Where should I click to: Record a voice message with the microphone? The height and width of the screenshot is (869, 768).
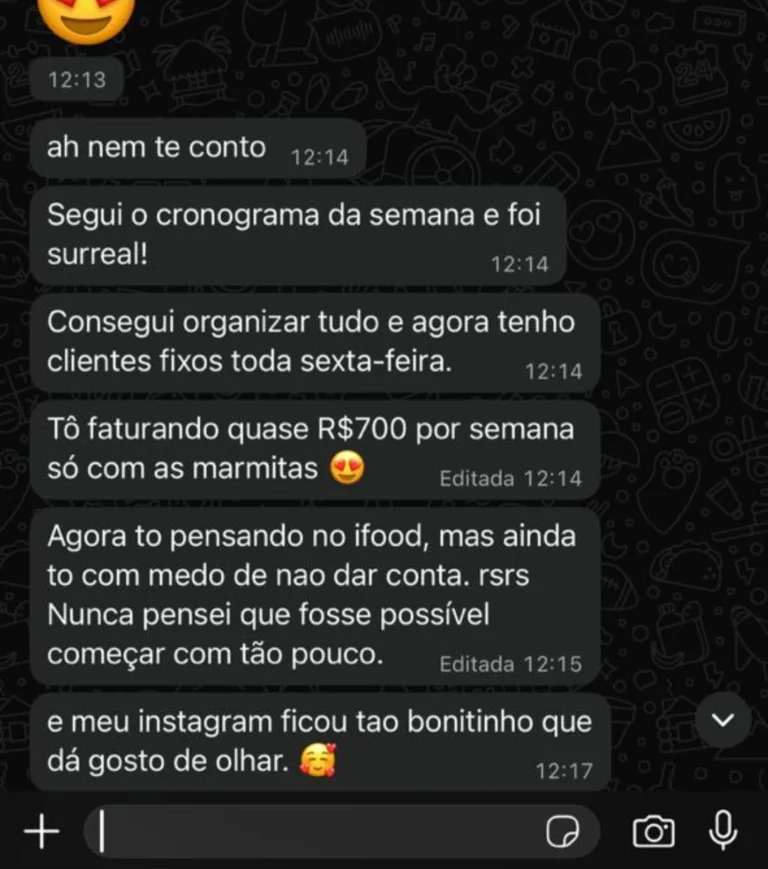[723, 829]
